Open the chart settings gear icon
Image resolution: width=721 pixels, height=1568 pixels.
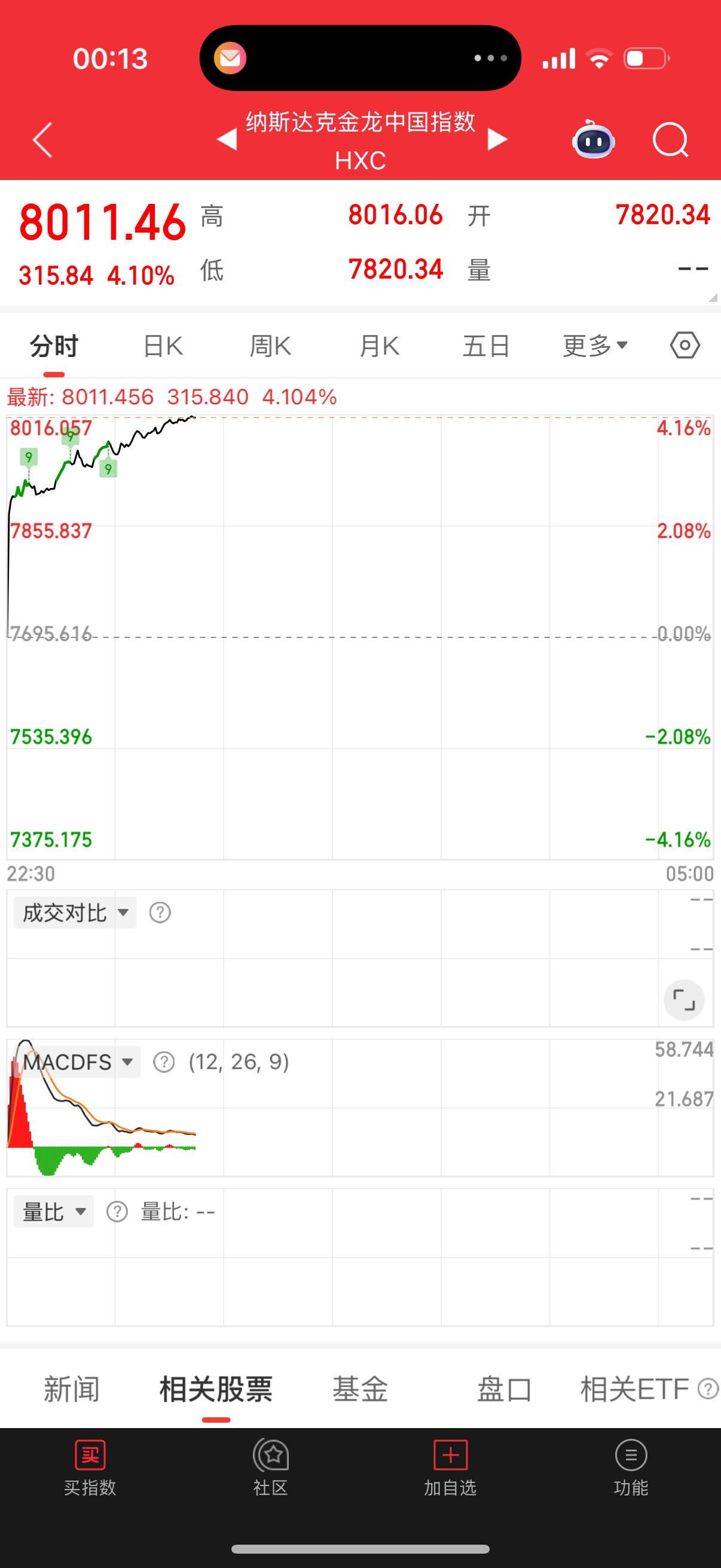pos(684,344)
